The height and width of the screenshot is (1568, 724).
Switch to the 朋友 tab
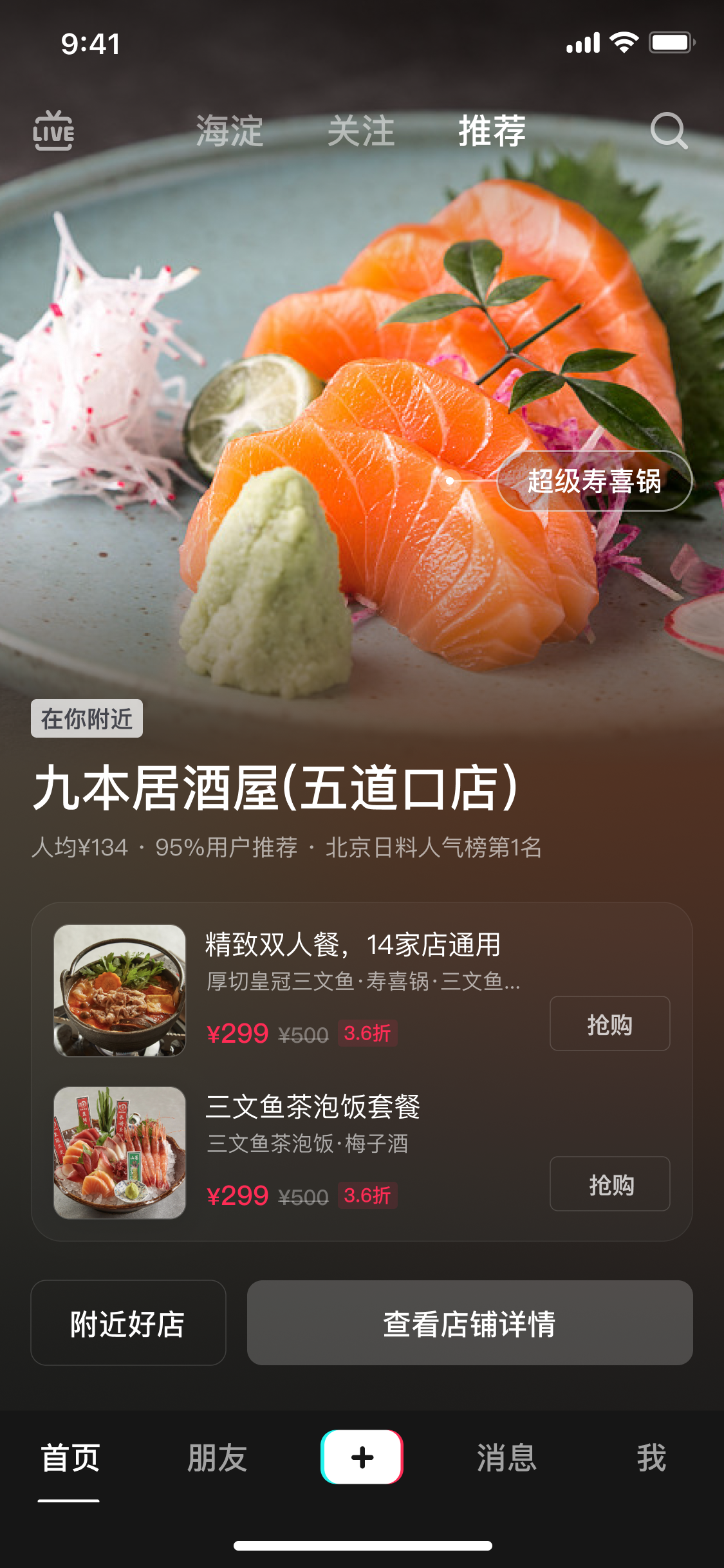[217, 1458]
